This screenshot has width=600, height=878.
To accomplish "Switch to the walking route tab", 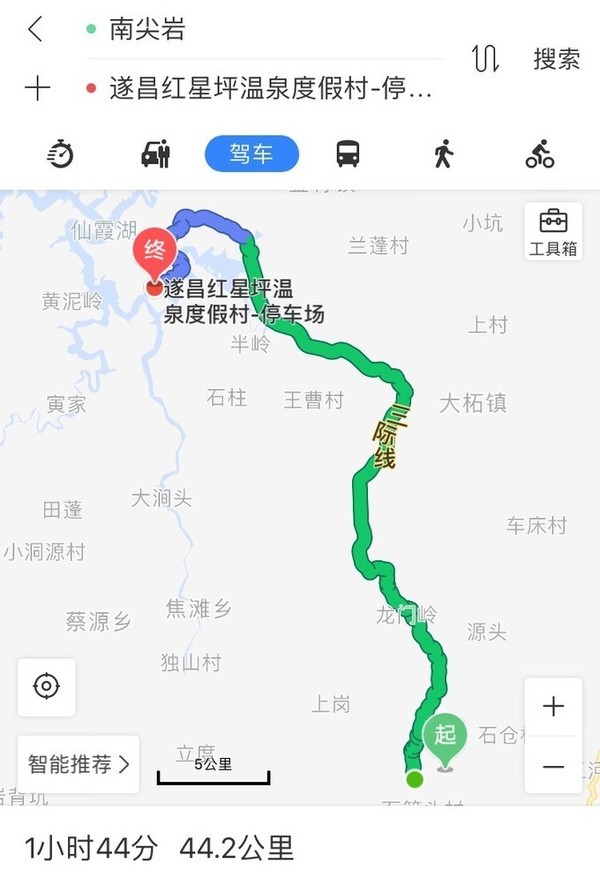I will 444,154.
